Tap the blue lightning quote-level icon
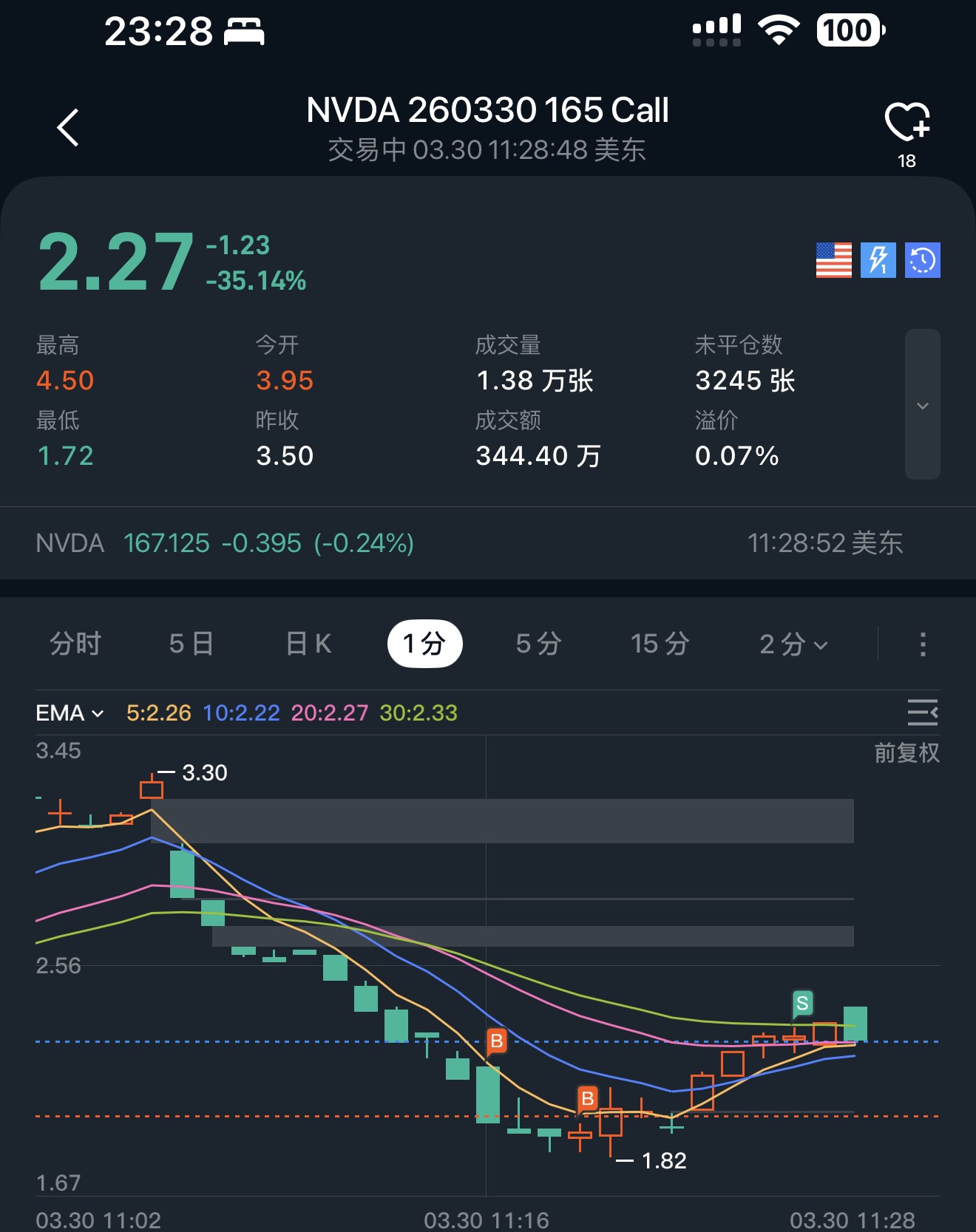This screenshot has width=976, height=1232. click(878, 260)
